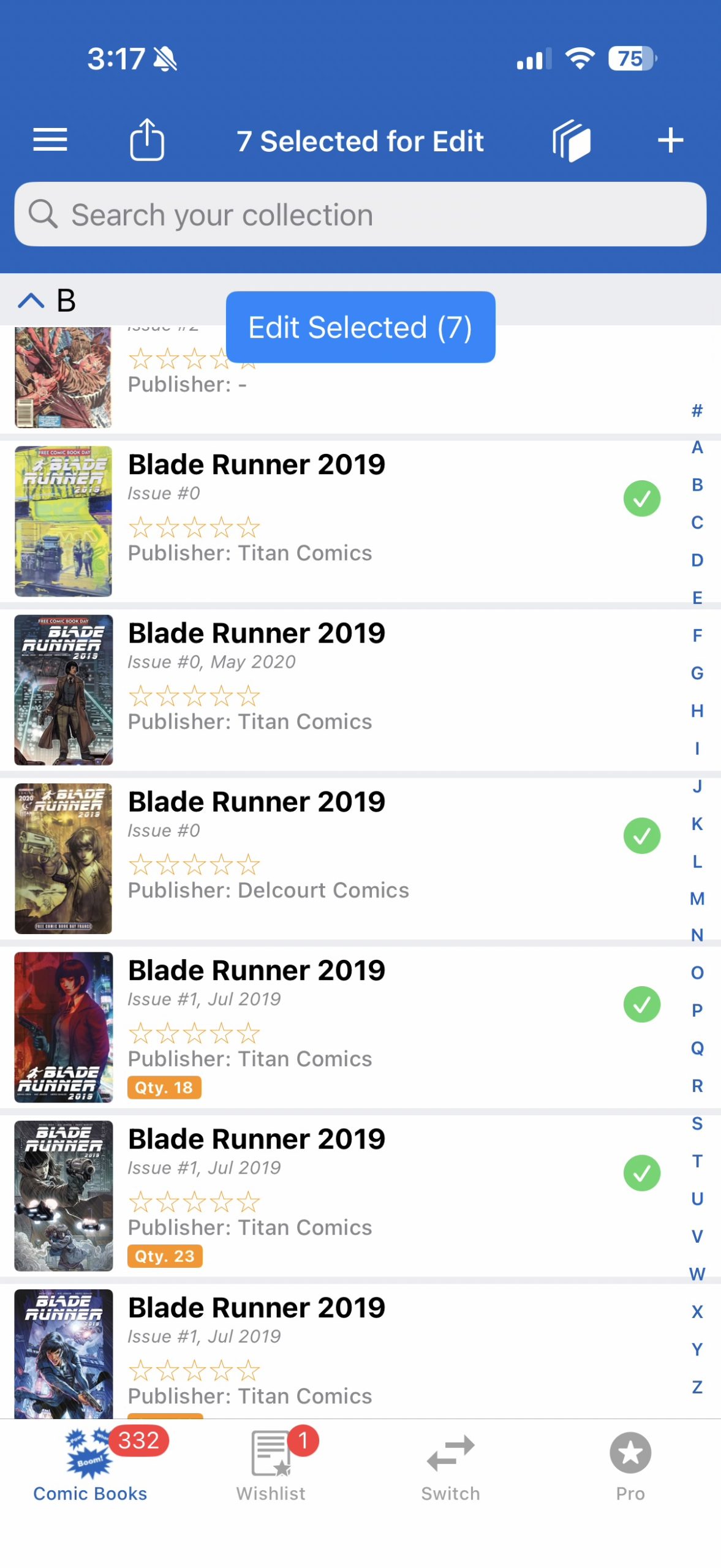Image resolution: width=721 pixels, height=1568 pixels.
Task: Jump to # in the alphabet index
Action: pyautogui.click(x=696, y=410)
